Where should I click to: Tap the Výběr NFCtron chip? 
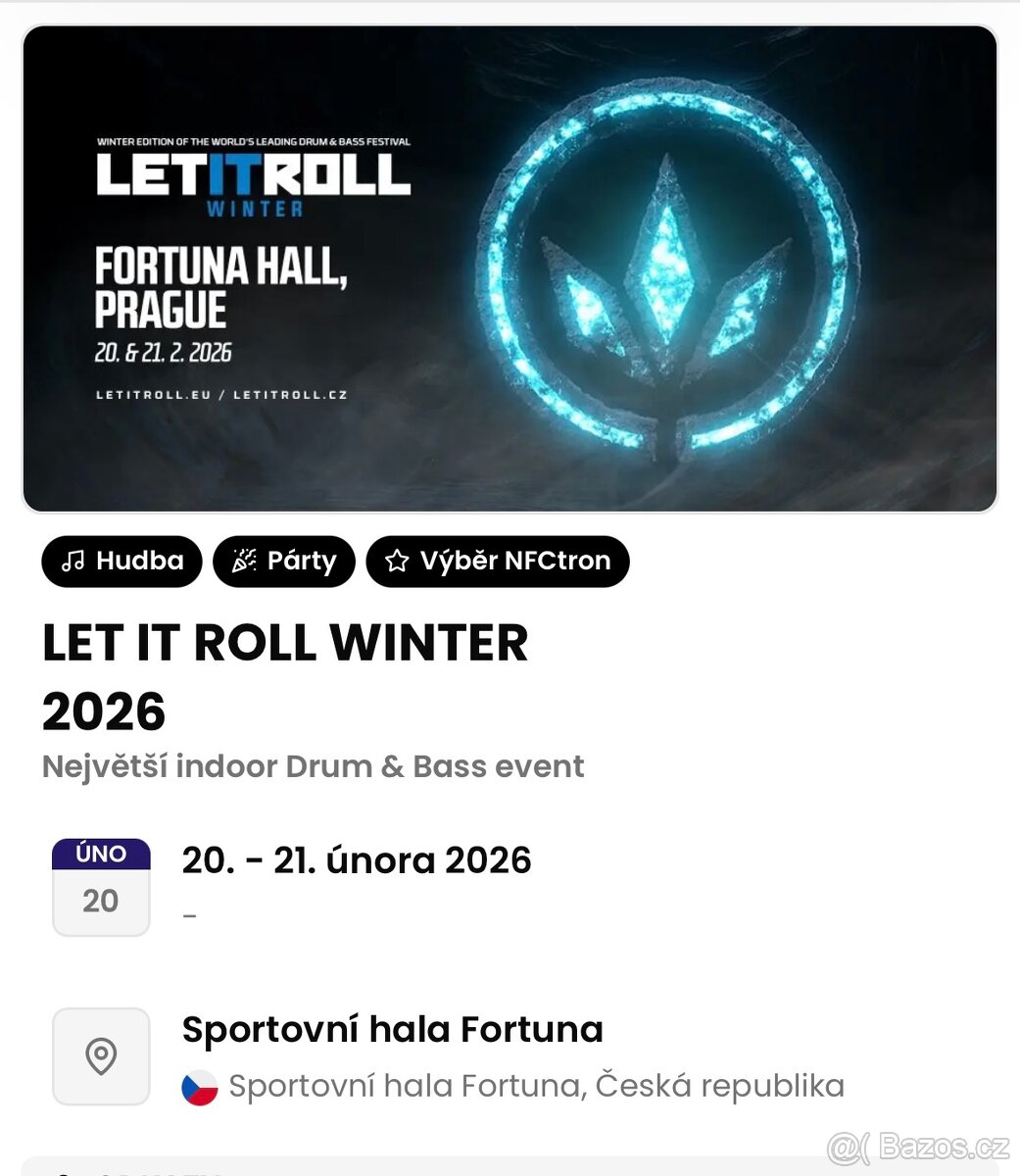tap(497, 562)
